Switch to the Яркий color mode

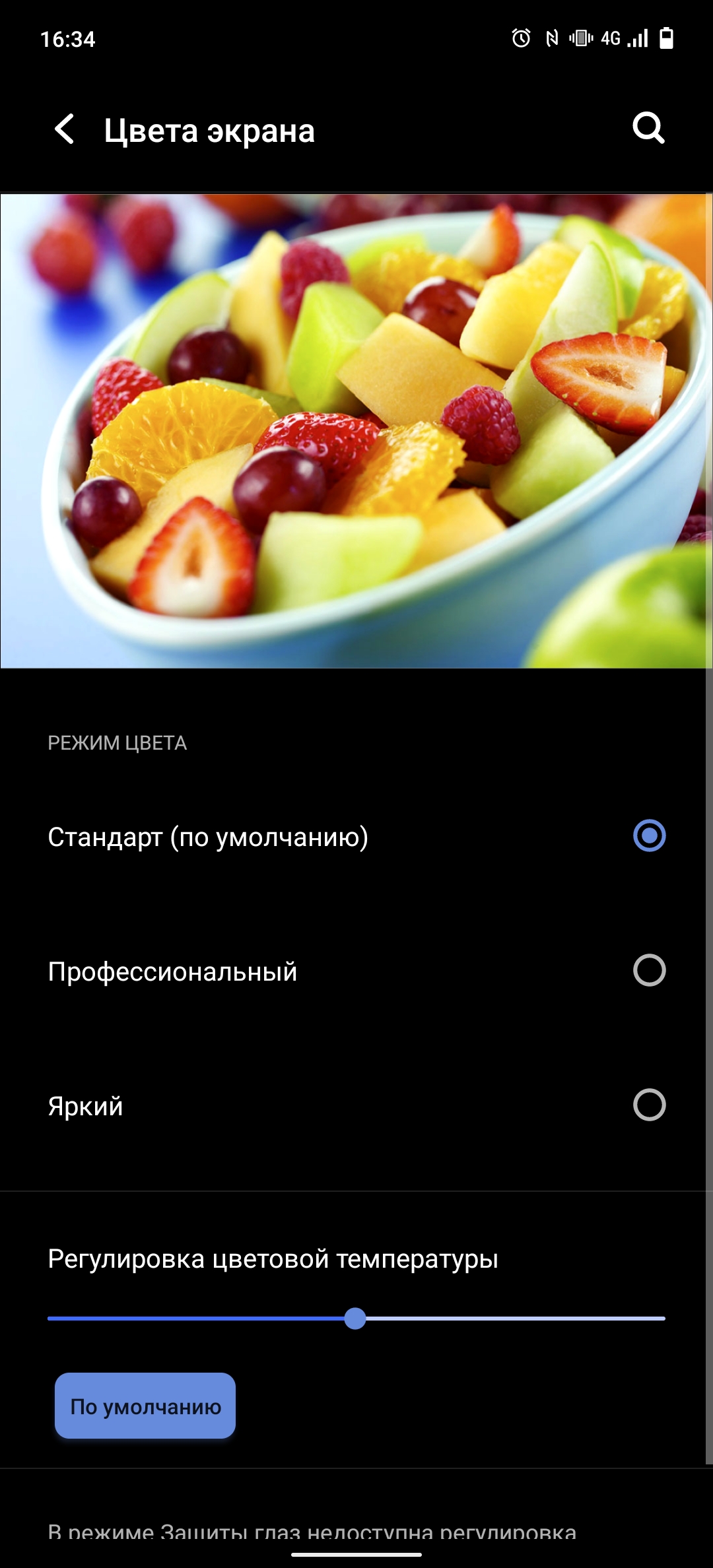649,1105
